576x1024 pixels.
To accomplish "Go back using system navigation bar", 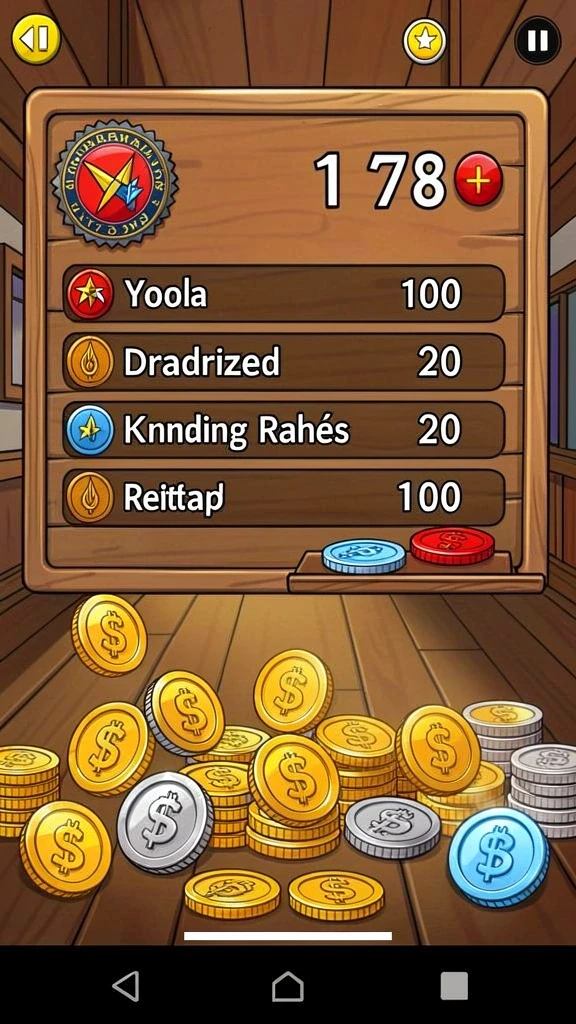I will (126, 985).
